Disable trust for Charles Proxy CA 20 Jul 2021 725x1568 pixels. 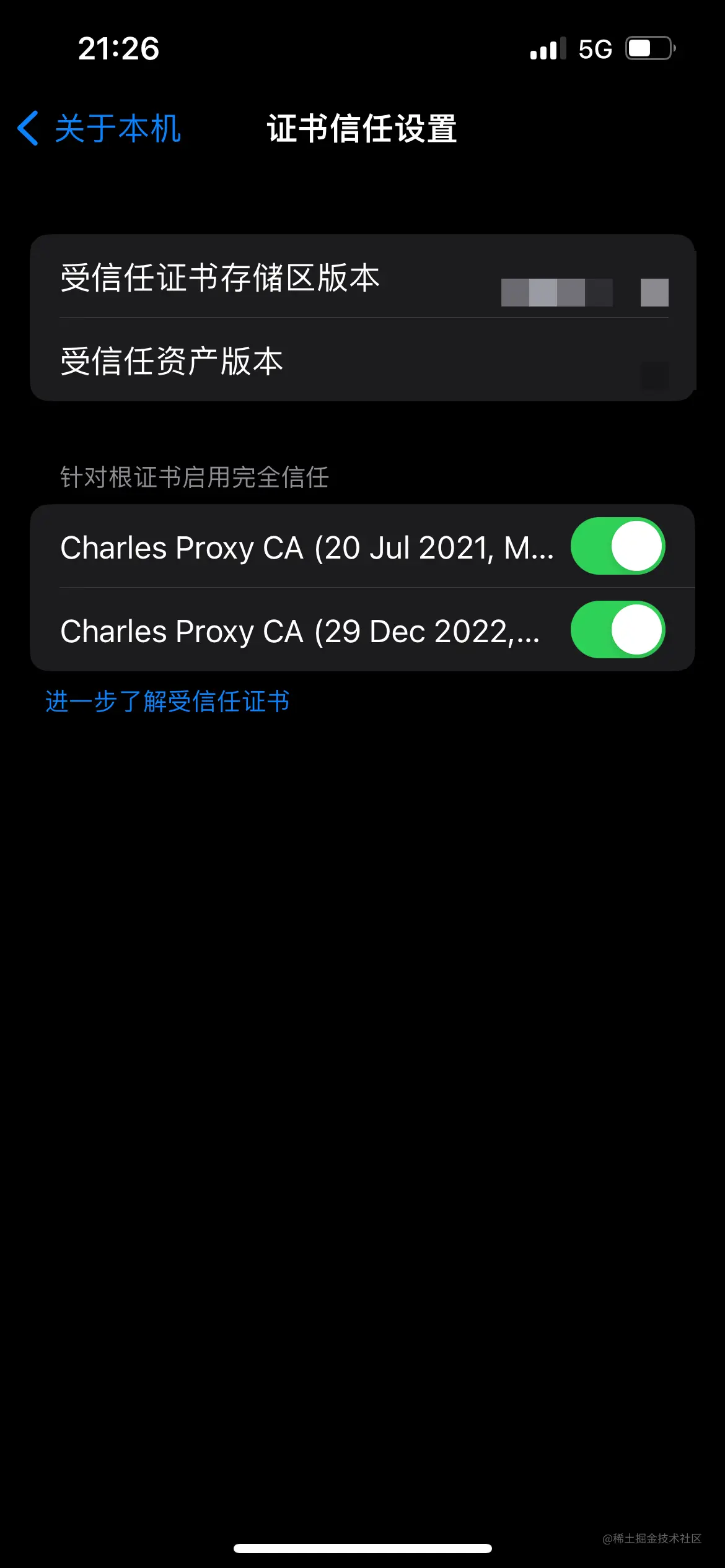617,546
